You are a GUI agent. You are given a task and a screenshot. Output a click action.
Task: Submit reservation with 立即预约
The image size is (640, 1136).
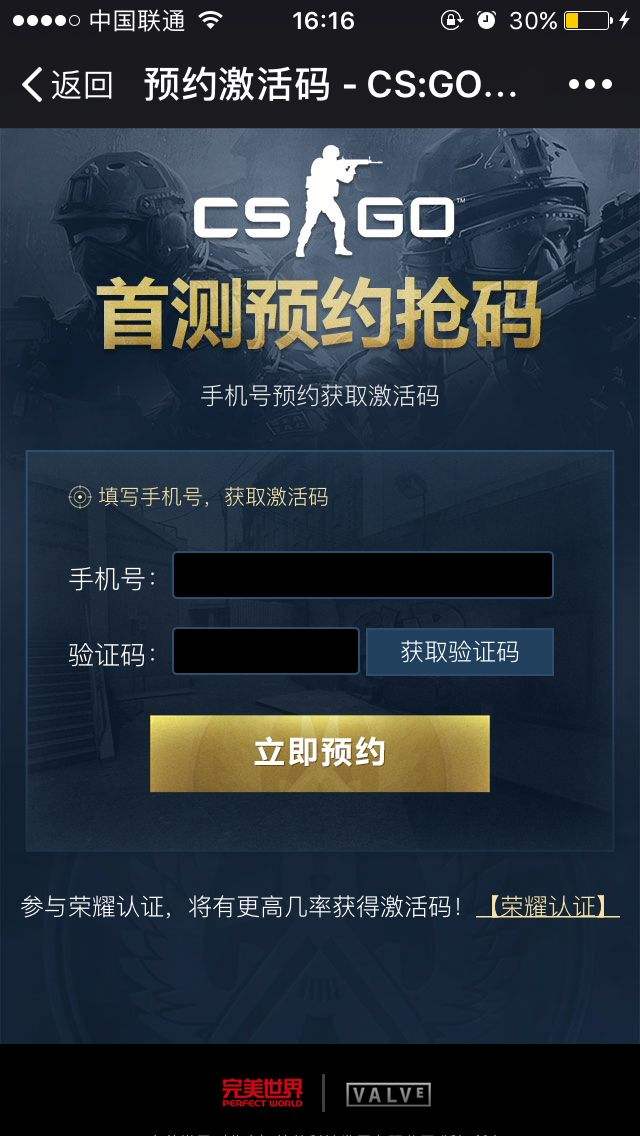point(320,753)
